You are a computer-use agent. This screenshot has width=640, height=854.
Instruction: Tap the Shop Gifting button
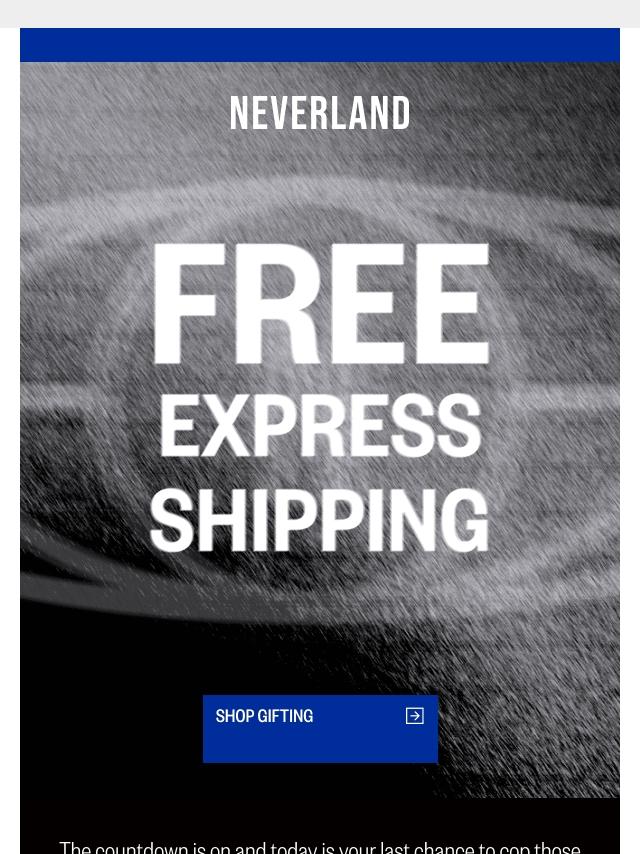[x=320, y=728]
